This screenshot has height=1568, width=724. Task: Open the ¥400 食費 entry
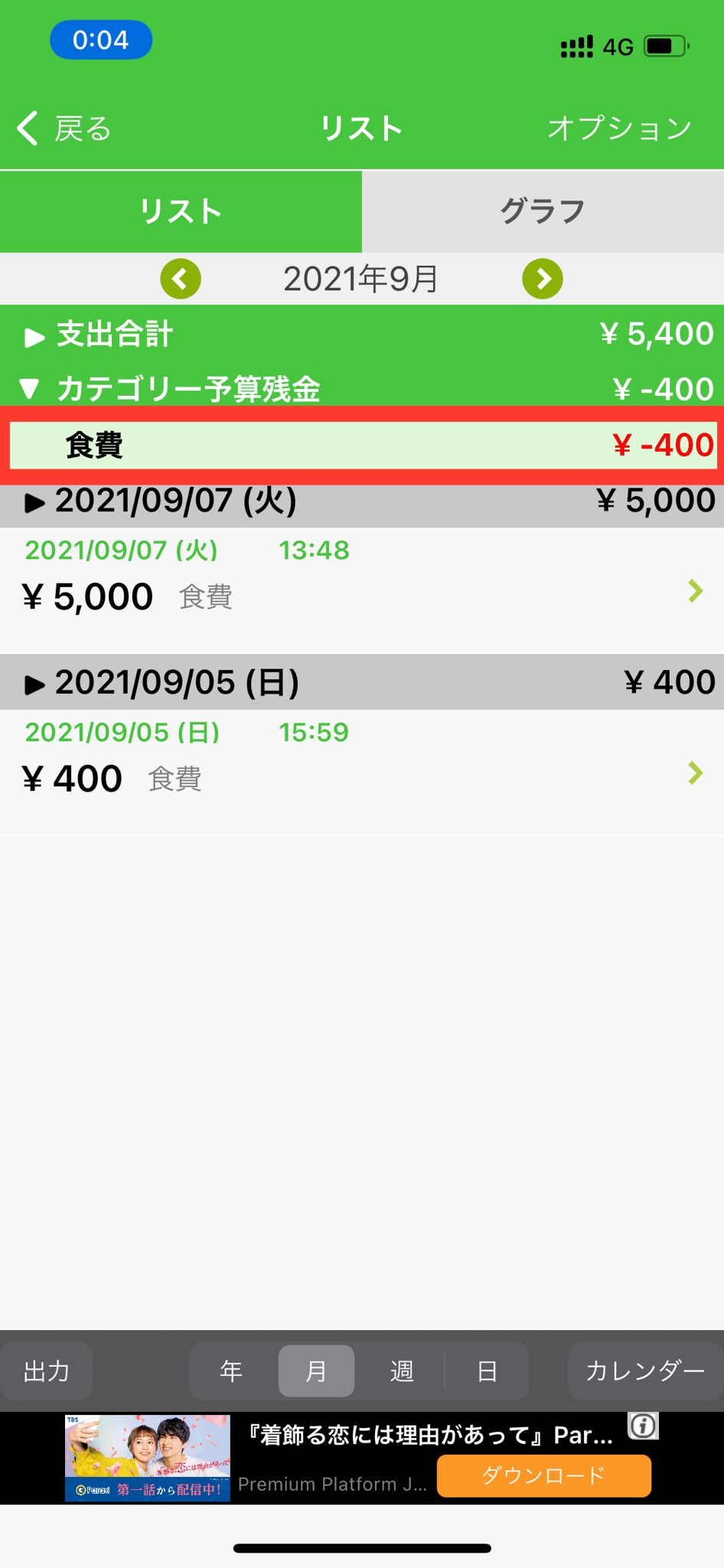pos(362,773)
